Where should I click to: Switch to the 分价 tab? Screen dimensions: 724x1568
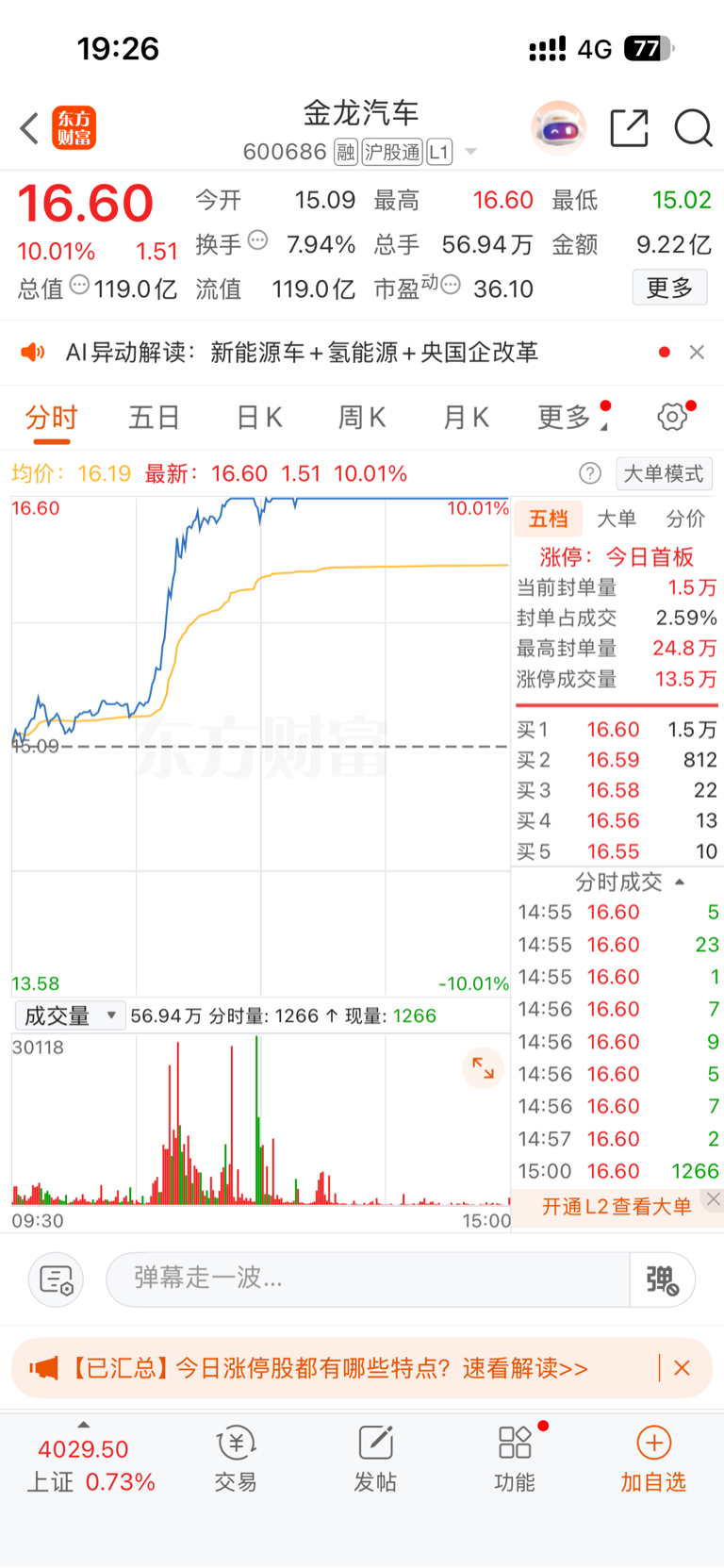tap(685, 519)
